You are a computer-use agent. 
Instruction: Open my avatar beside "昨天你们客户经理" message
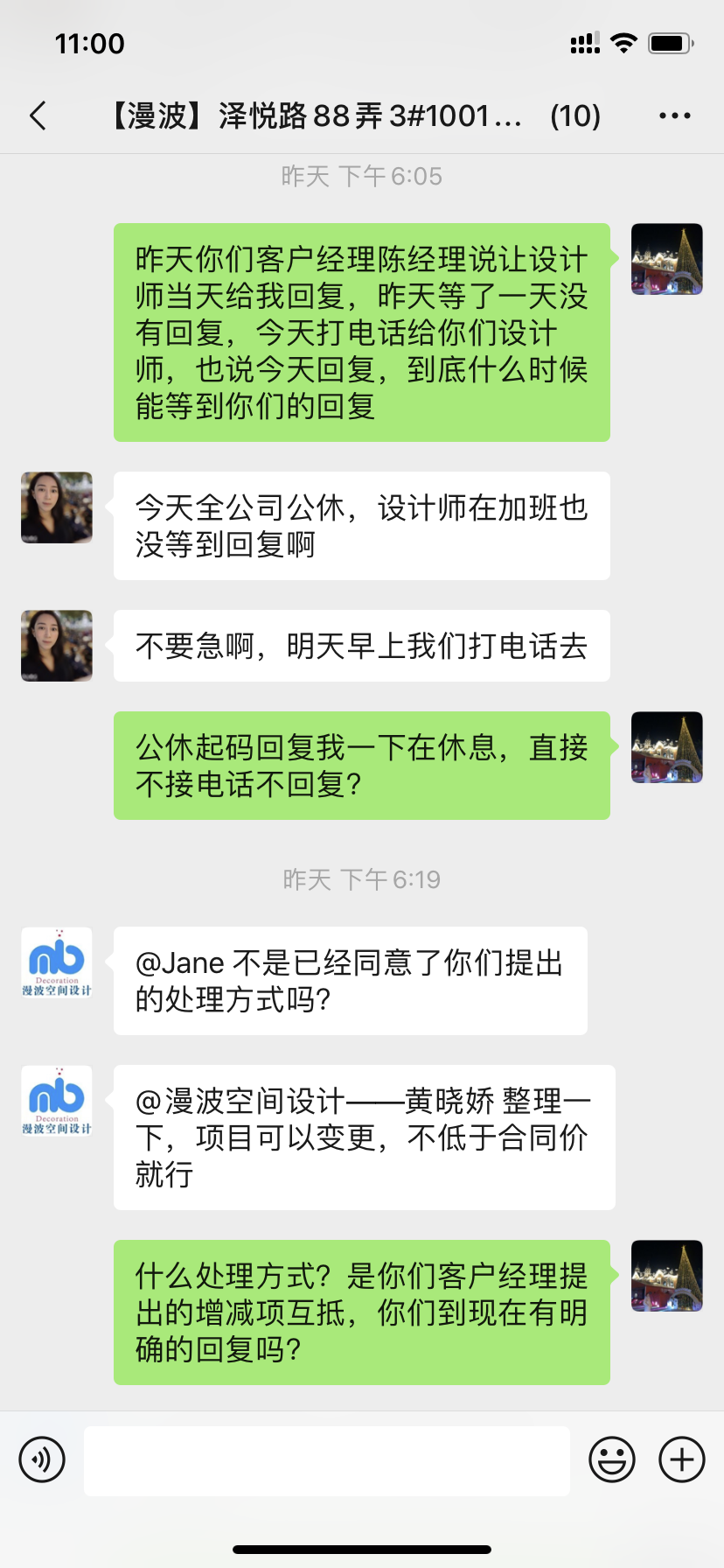[x=667, y=259]
